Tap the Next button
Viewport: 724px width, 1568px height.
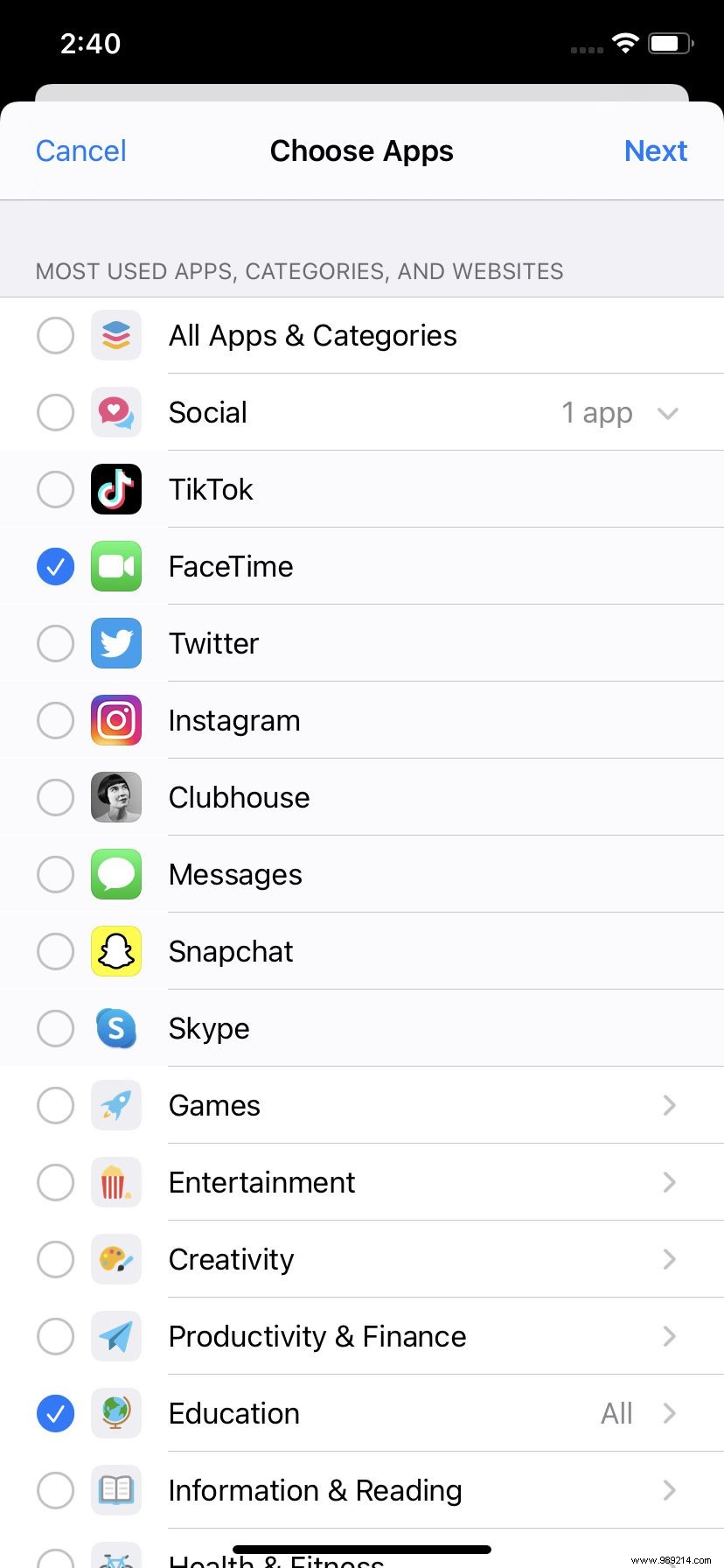656,150
